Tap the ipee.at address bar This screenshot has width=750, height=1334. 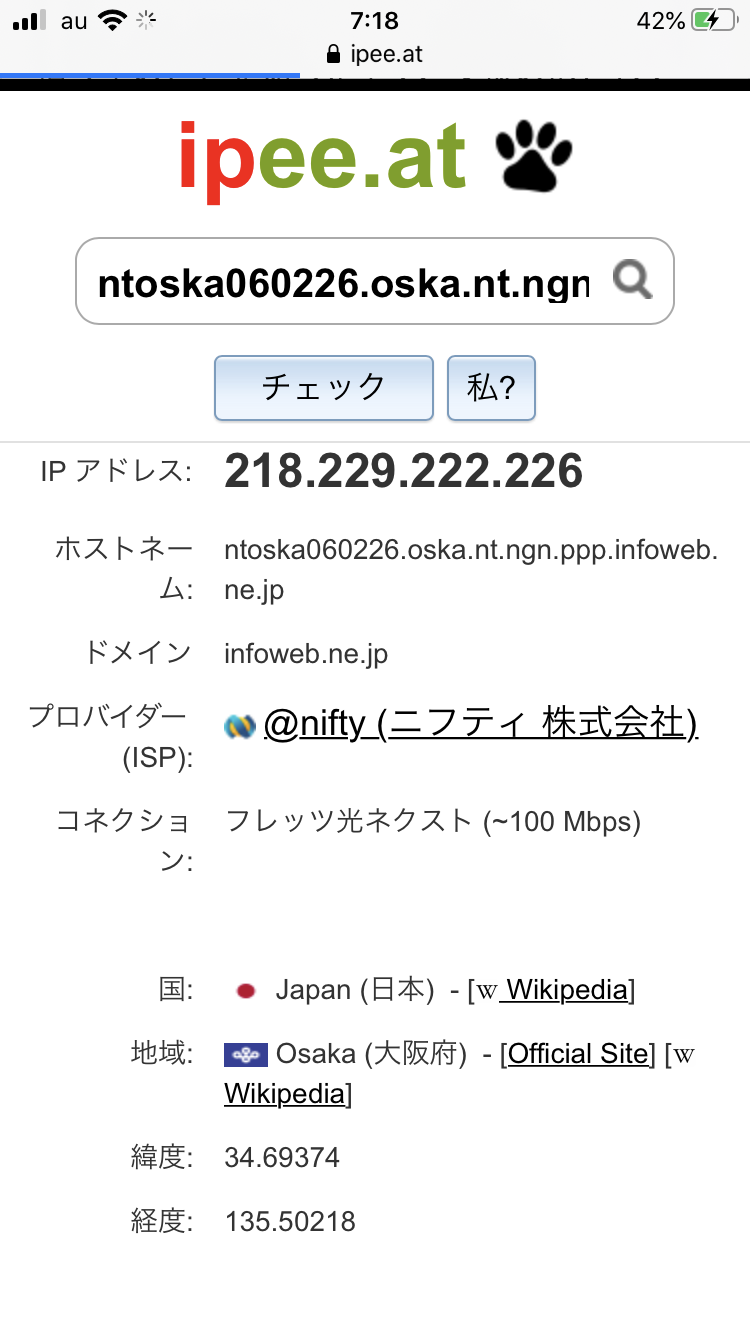375,52
